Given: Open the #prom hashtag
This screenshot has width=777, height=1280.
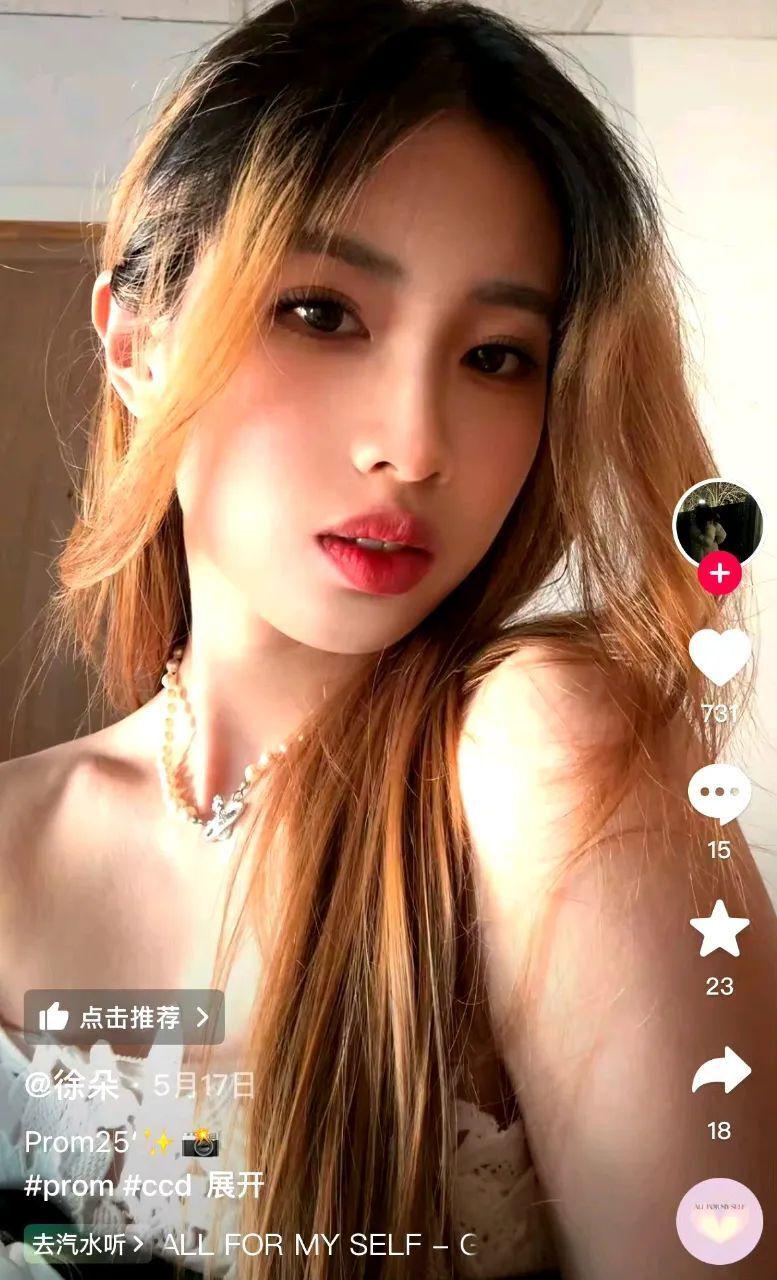Looking at the screenshot, I should tap(69, 1186).
